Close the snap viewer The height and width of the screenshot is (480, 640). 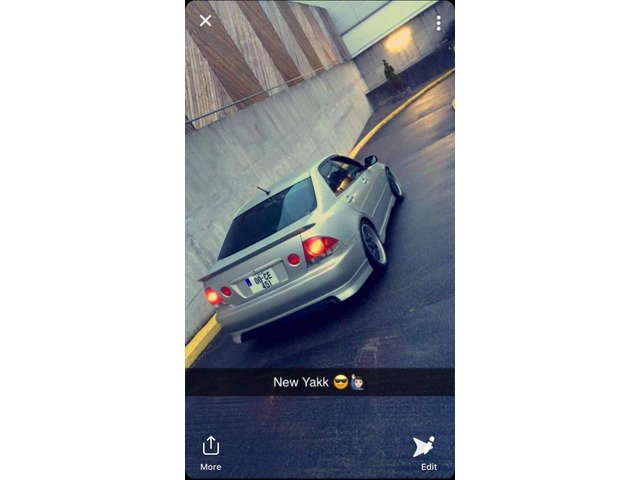205,20
